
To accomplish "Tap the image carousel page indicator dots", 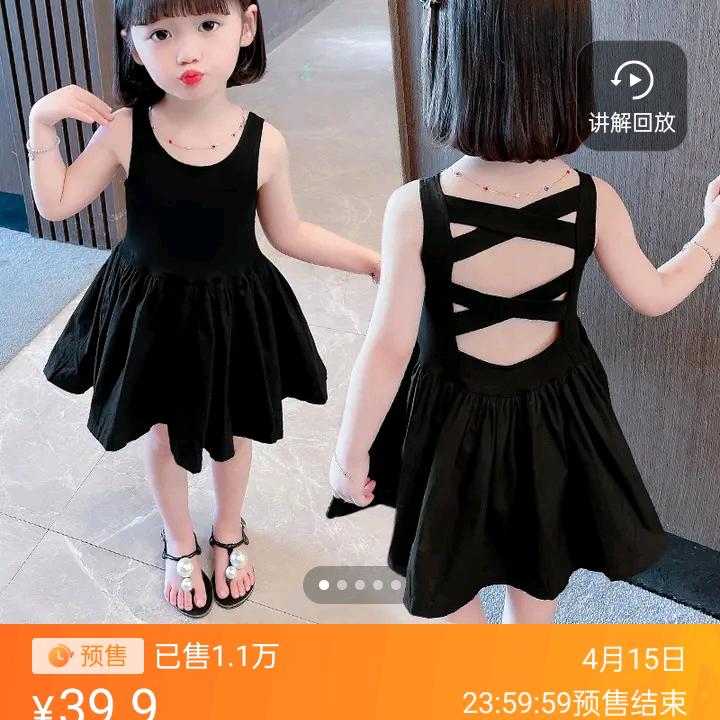I will 359,585.
